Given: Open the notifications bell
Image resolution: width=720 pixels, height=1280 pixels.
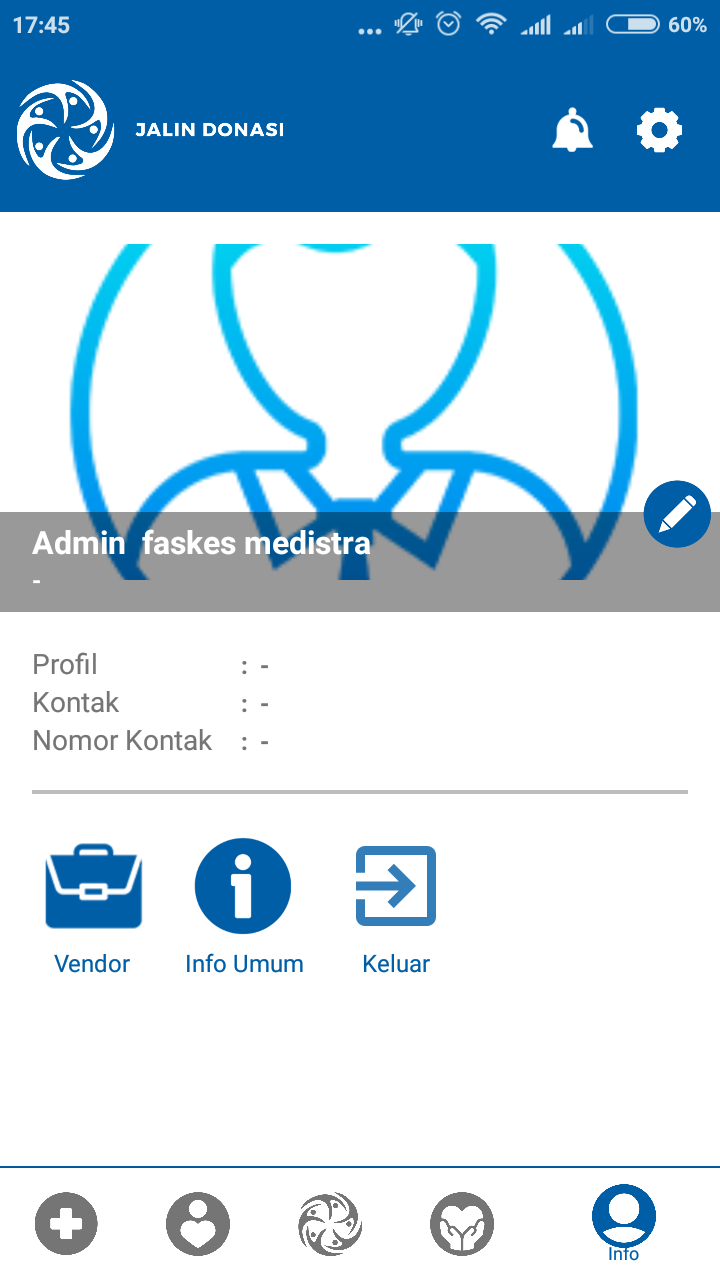Looking at the screenshot, I should click(572, 130).
